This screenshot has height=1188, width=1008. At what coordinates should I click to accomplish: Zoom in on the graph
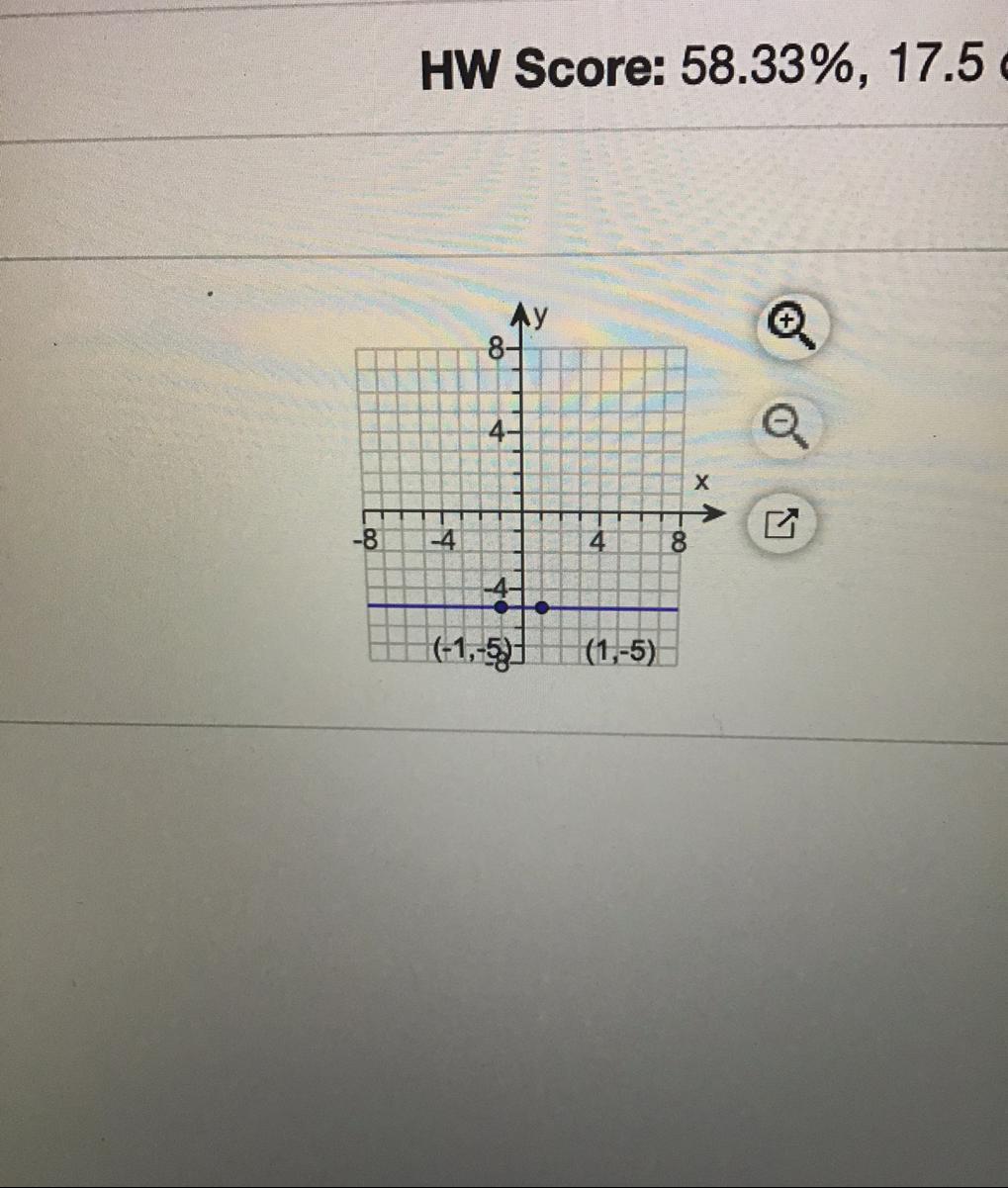(791, 326)
